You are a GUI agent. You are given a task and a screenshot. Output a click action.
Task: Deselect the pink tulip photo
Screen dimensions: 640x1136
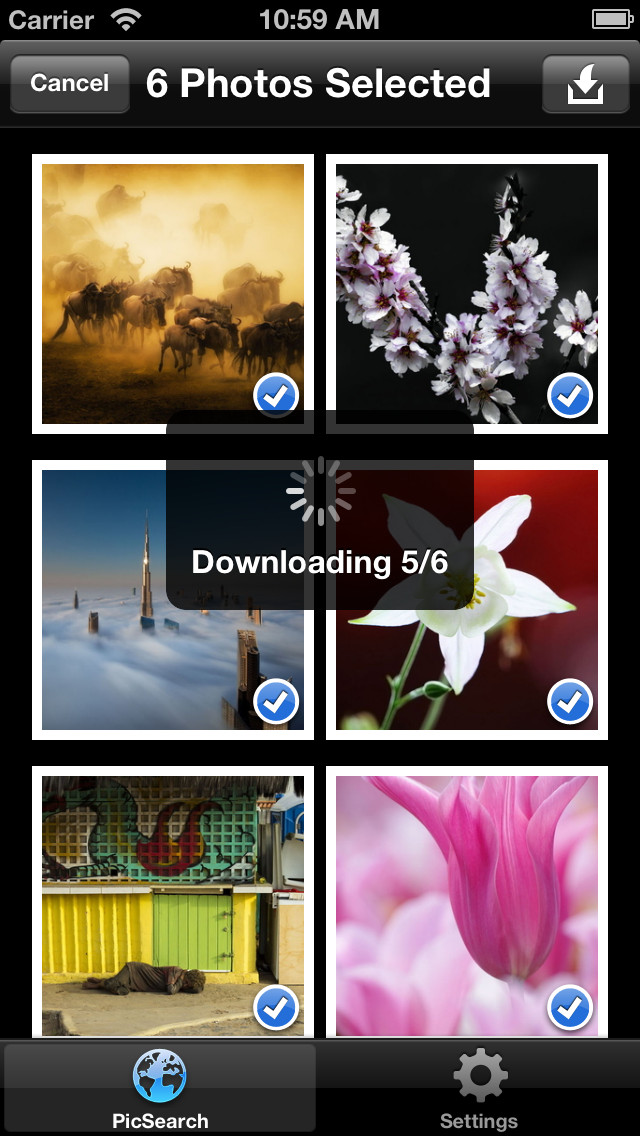tap(467, 902)
